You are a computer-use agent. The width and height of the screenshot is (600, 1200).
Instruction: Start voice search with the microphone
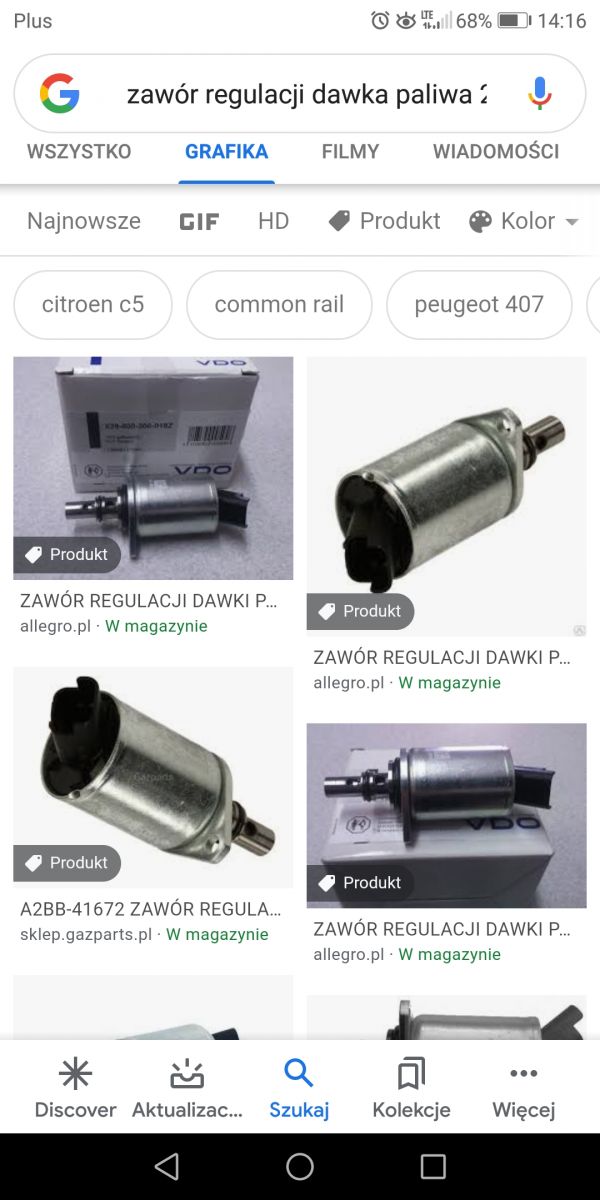tap(539, 95)
